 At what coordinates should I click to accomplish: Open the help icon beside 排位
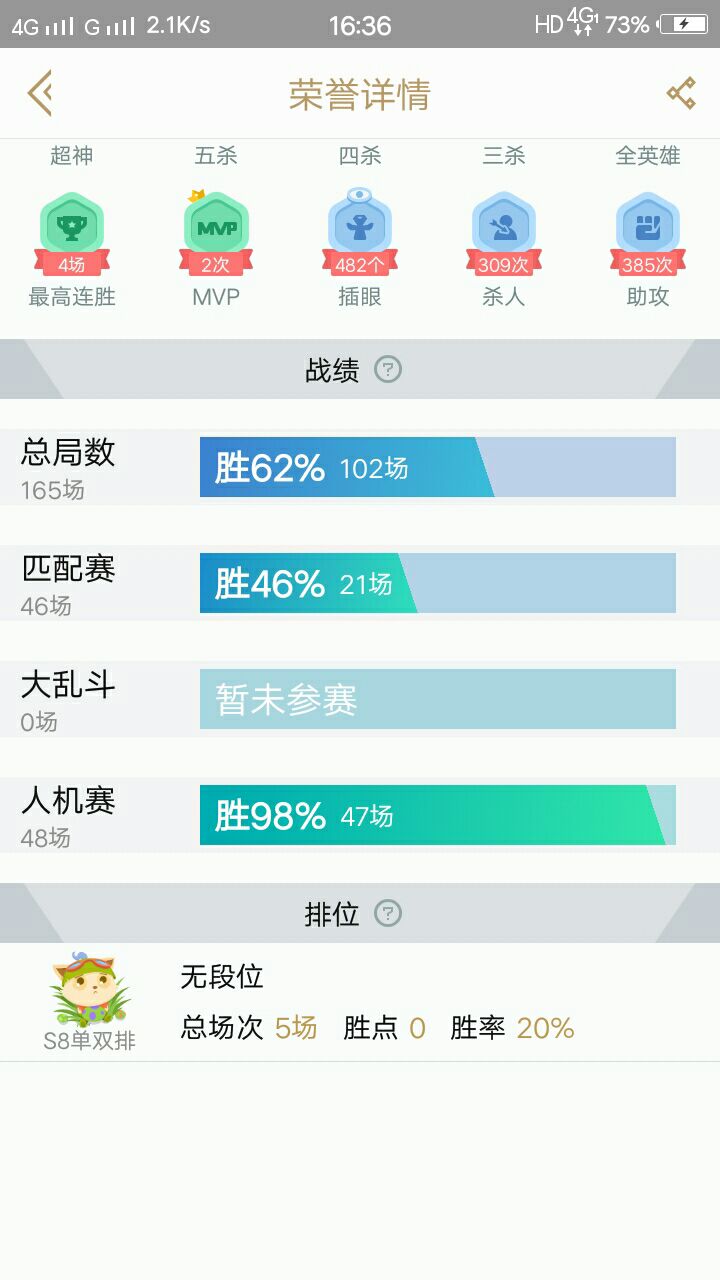tap(388, 913)
